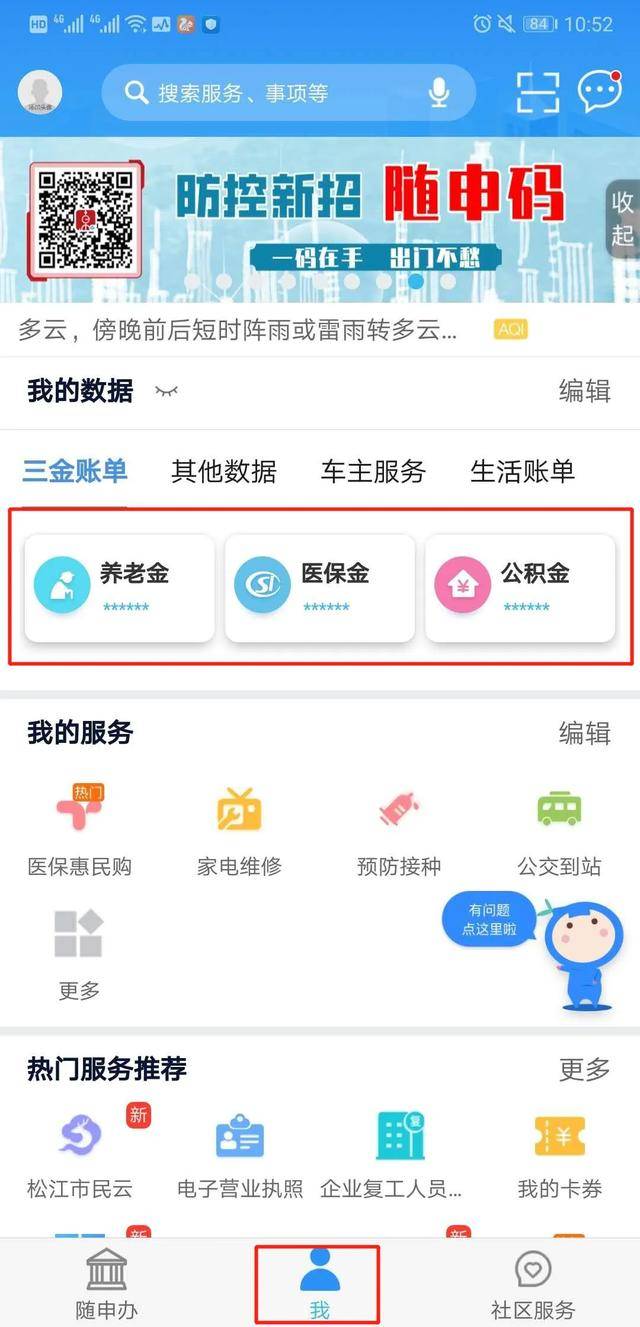Open 家电维修 service
This screenshot has height=1327, width=640.
(x=239, y=830)
